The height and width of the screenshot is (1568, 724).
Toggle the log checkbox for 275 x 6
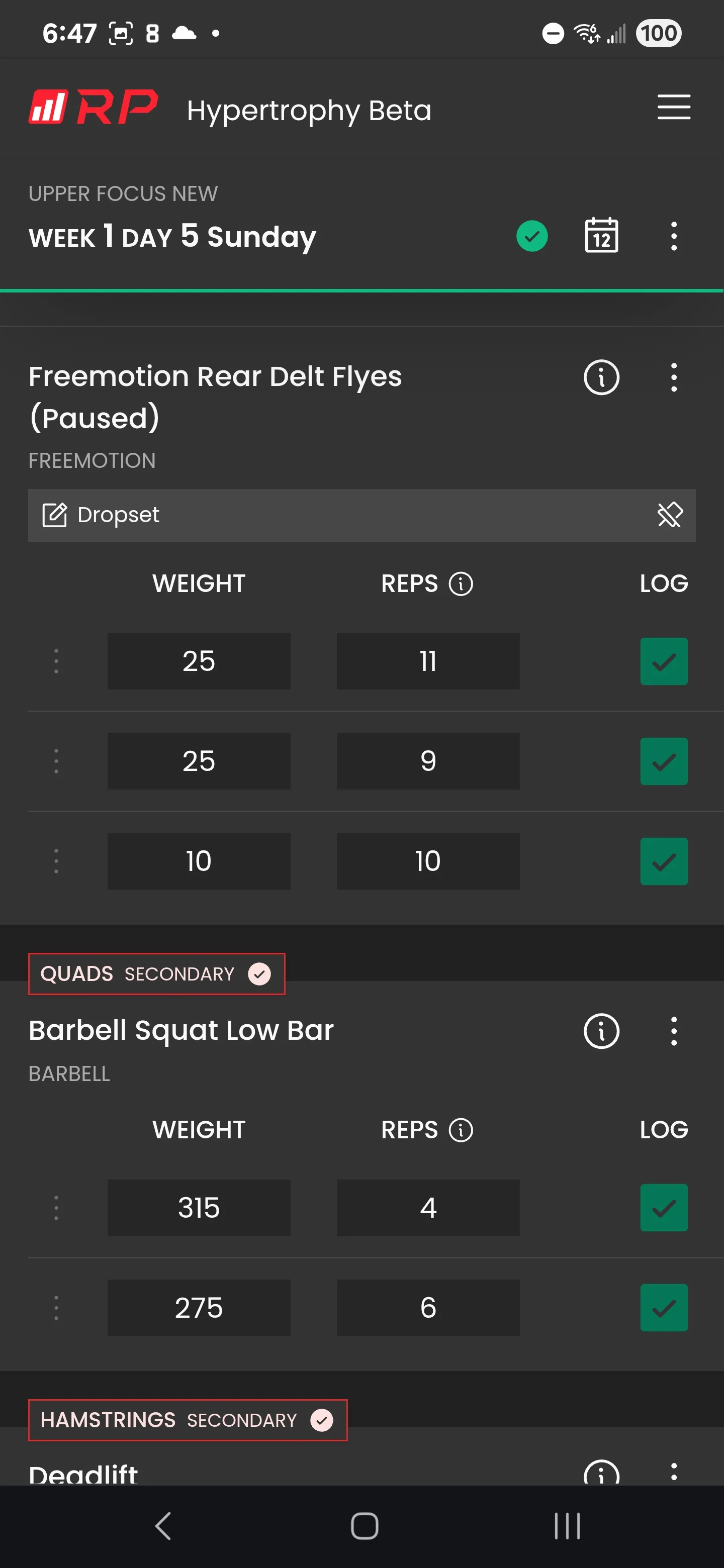(664, 1308)
